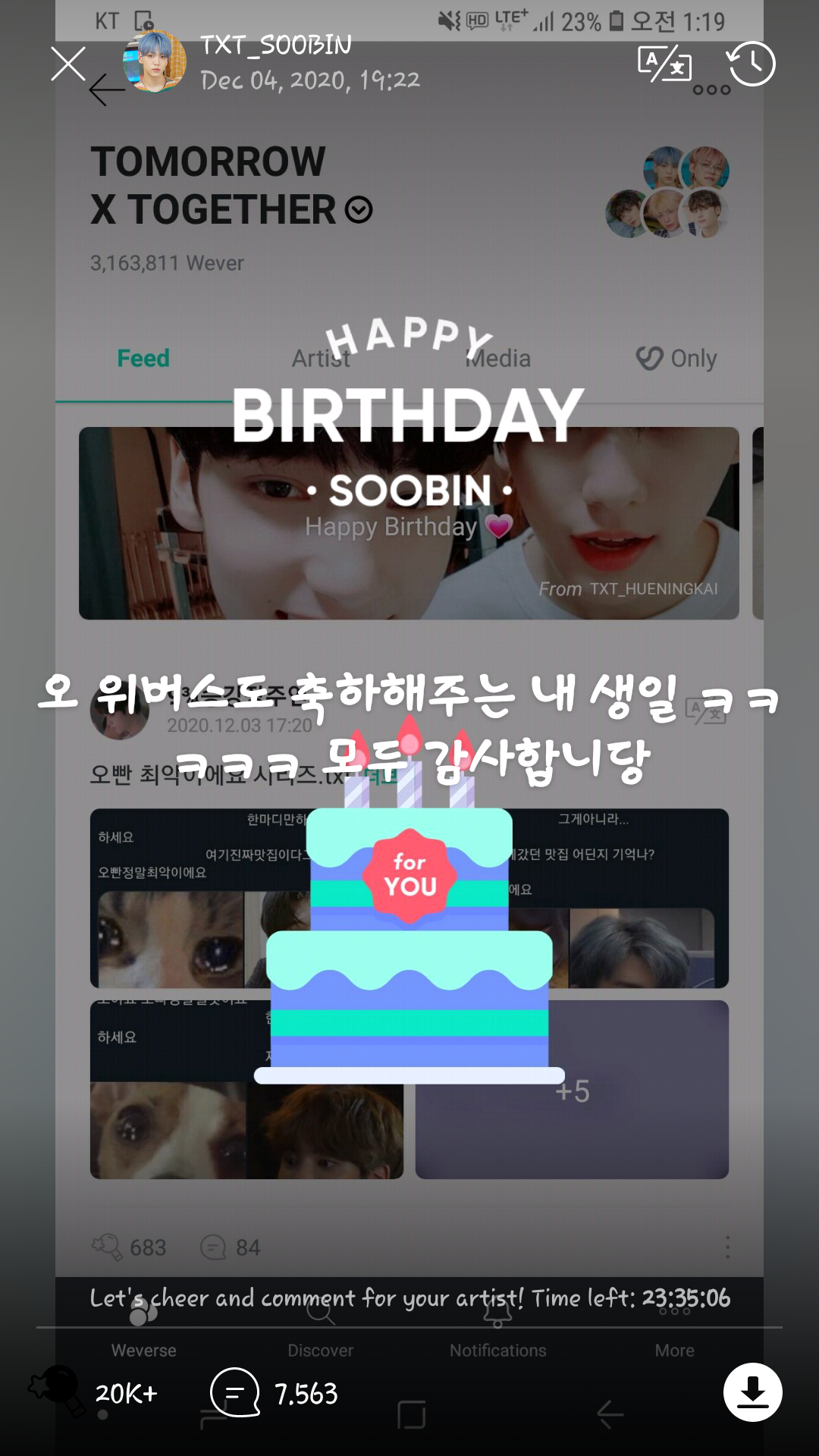The image size is (819, 1456).
Task: Download this image
Action: 752,1392
